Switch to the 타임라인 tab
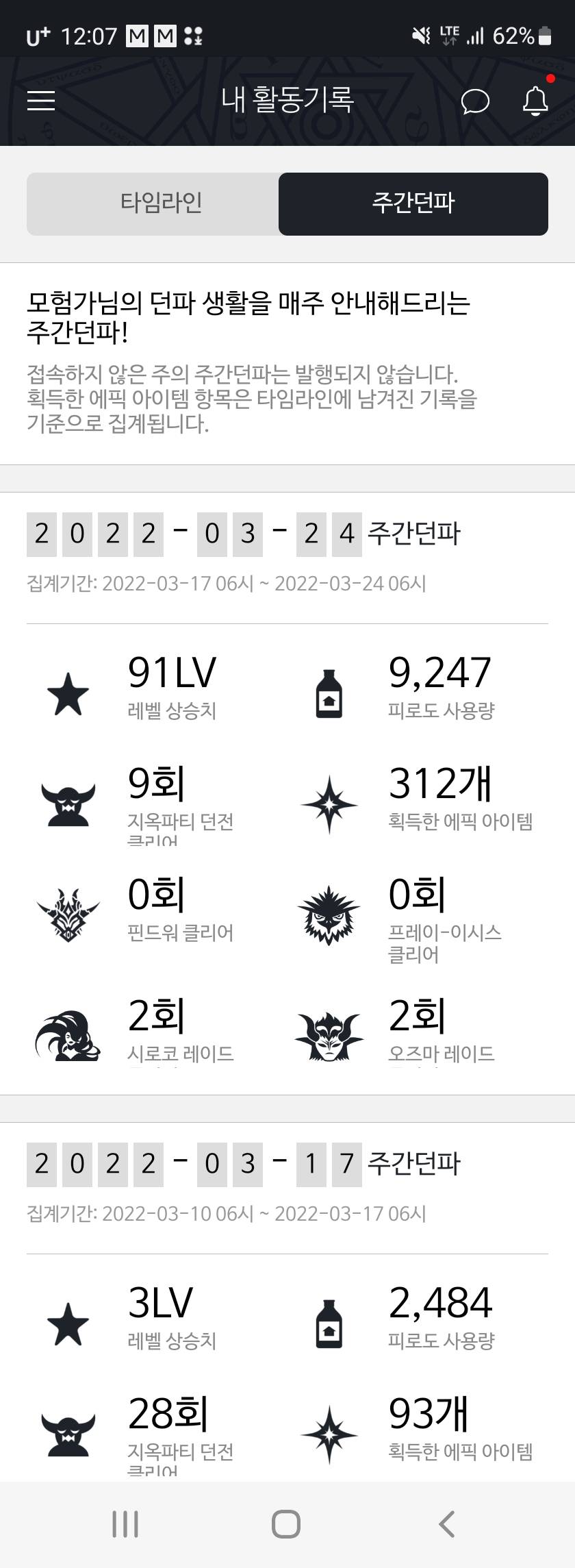This screenshot has width=575, height=1568. (x=161, y=203)
